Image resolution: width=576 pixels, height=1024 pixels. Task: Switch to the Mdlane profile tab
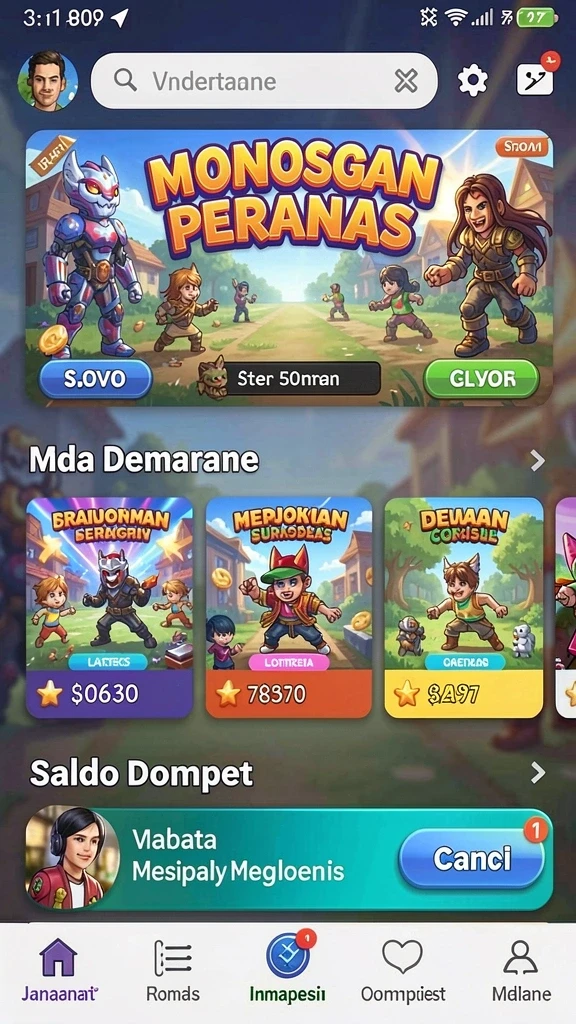tap(520, 970)
